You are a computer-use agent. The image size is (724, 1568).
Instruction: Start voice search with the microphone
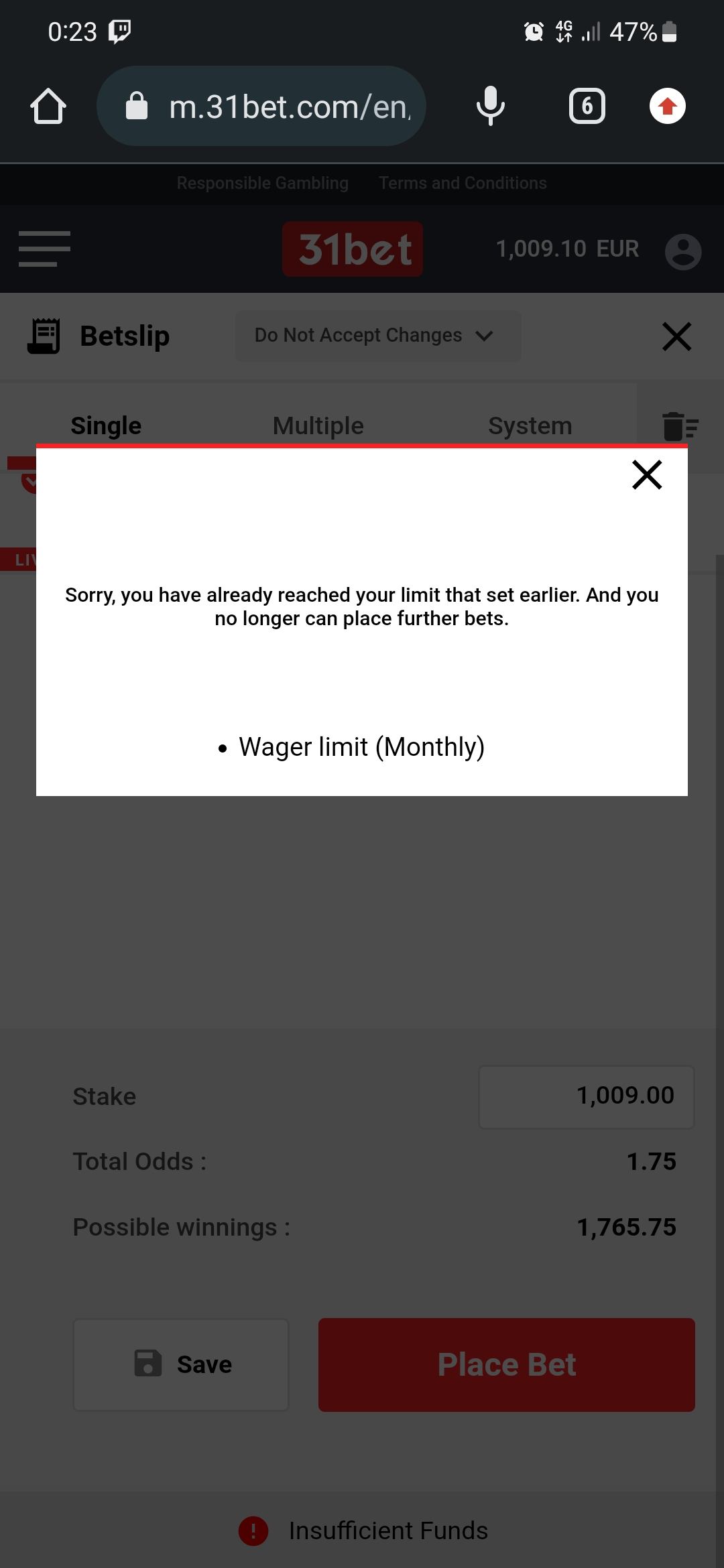pyautogui.click(x=490, y=107)
